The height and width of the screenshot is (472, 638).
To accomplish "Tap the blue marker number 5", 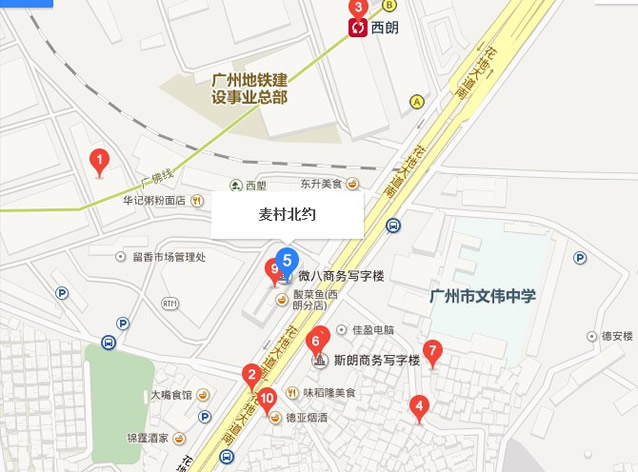I will point(287,259).
